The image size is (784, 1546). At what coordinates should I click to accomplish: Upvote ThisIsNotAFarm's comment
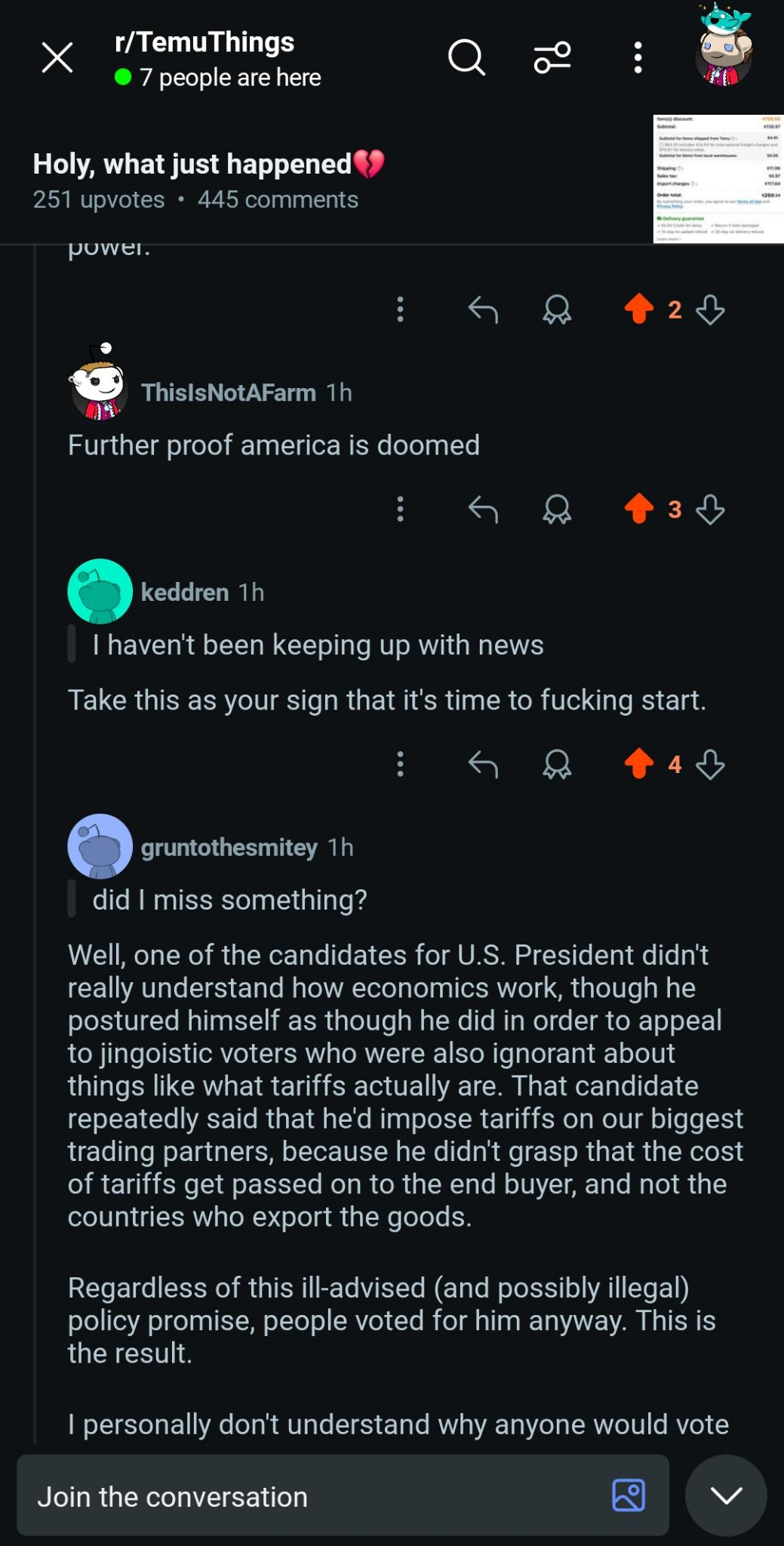click(x=639, y=509)
